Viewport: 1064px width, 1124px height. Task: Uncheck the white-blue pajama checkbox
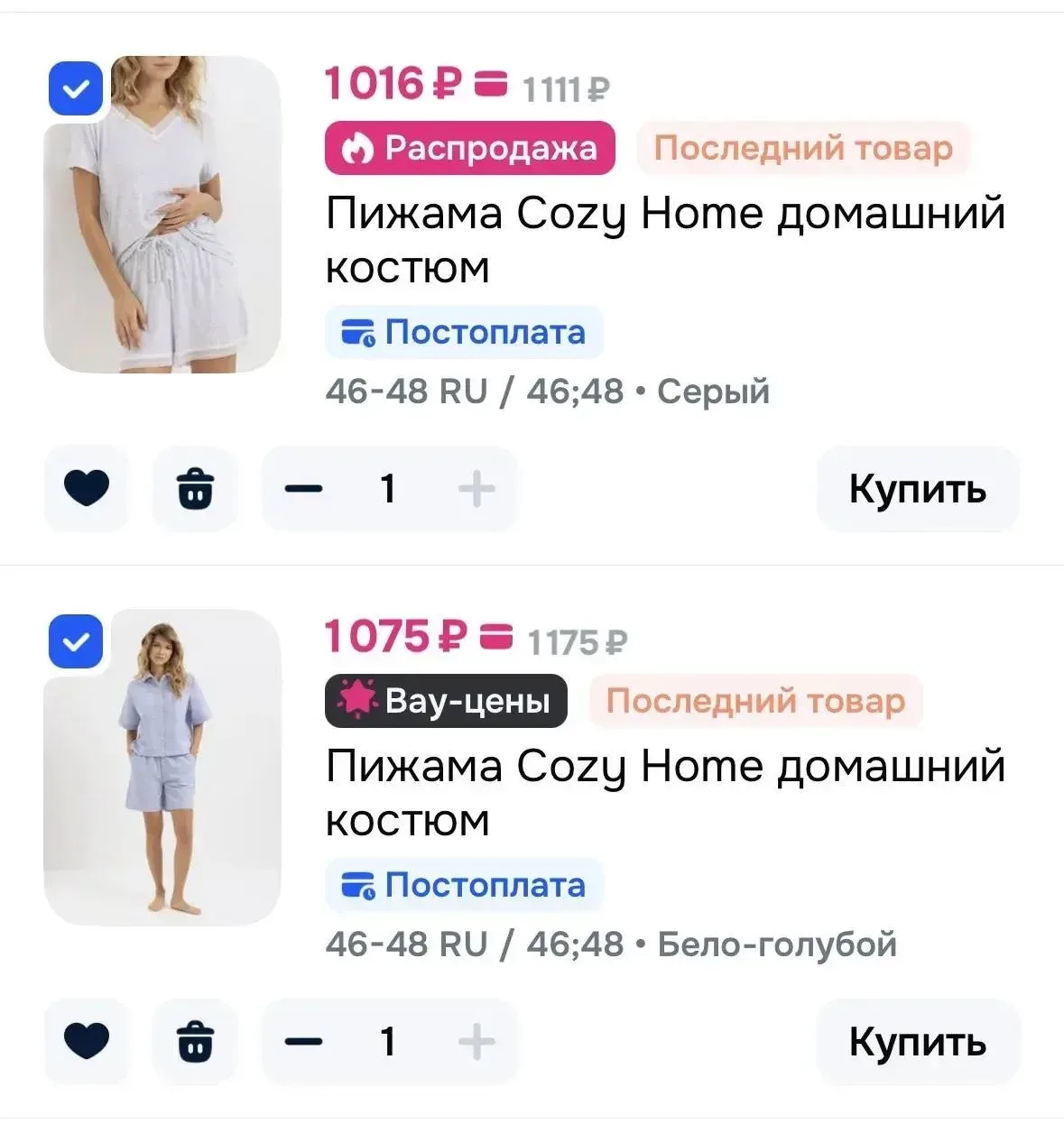76,641
